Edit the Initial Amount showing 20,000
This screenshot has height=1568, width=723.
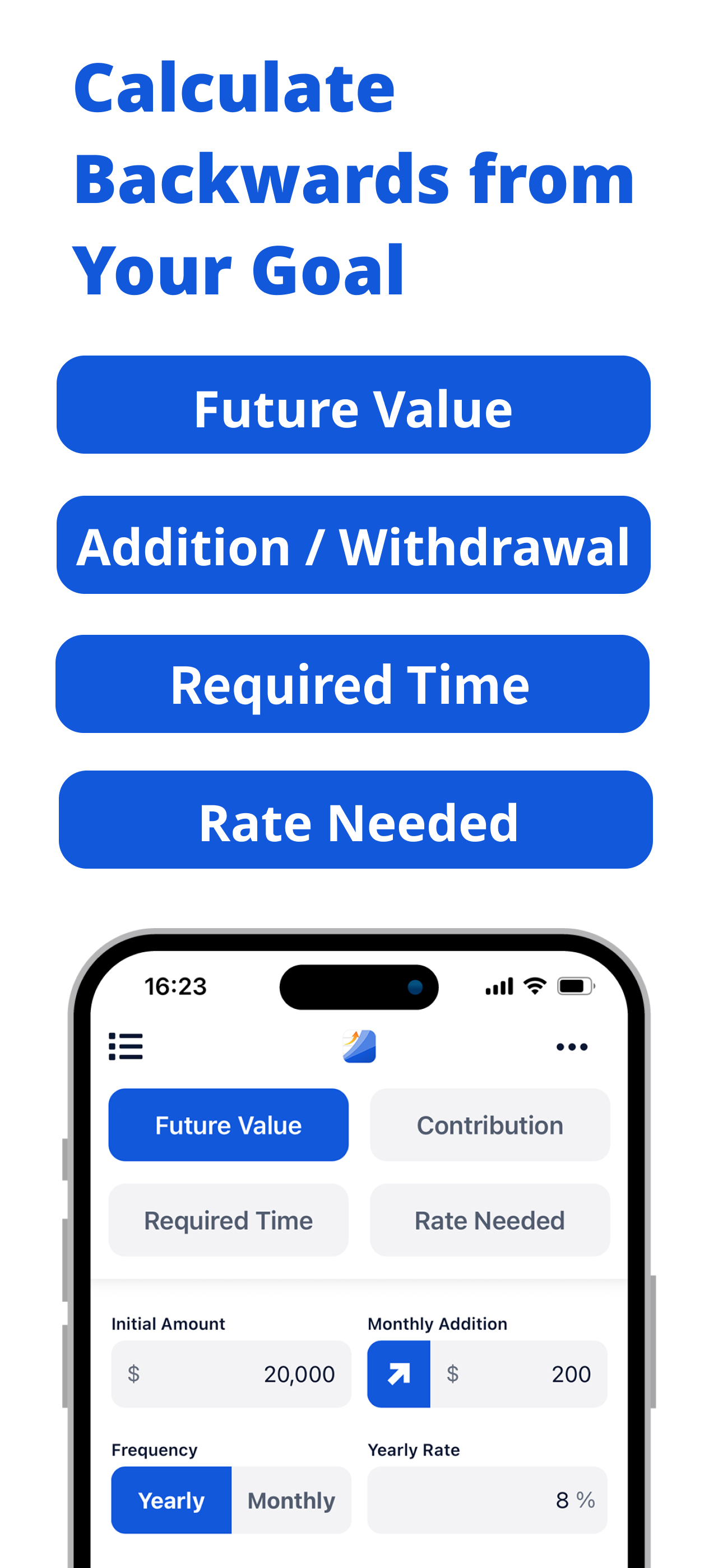pos(299,1375)
